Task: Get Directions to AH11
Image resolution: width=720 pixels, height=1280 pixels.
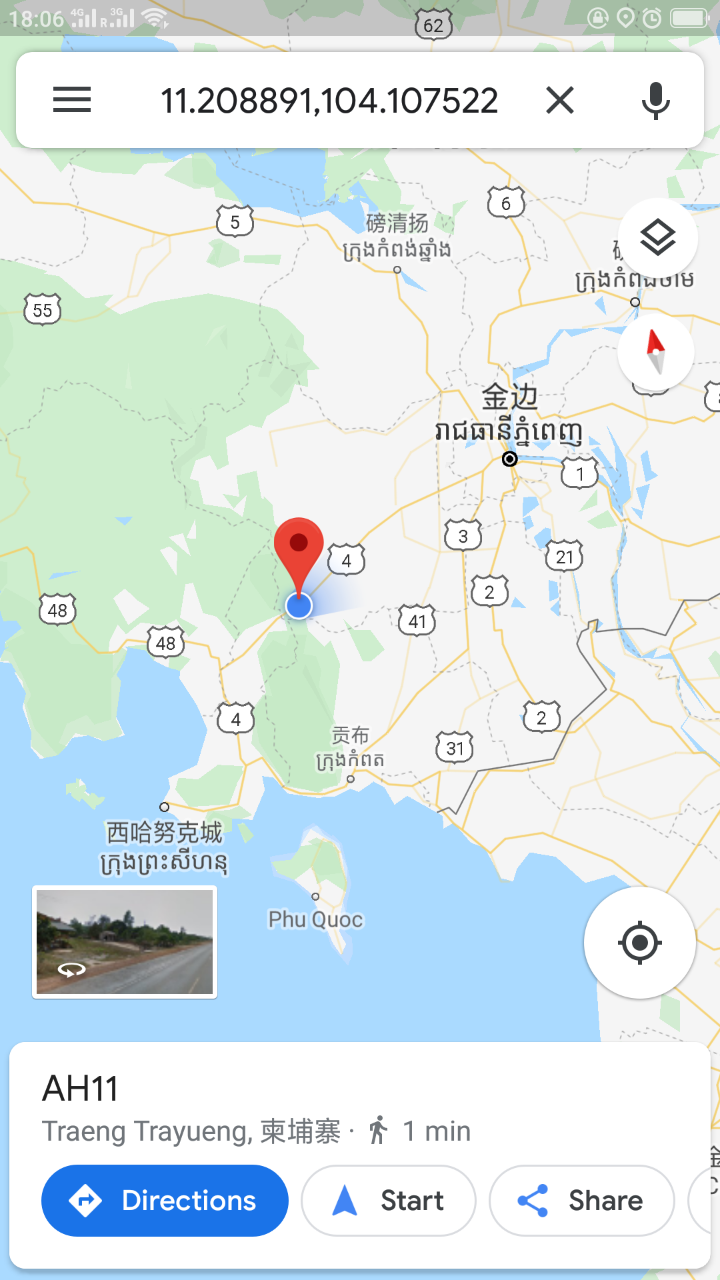Action: point(165,1200)
